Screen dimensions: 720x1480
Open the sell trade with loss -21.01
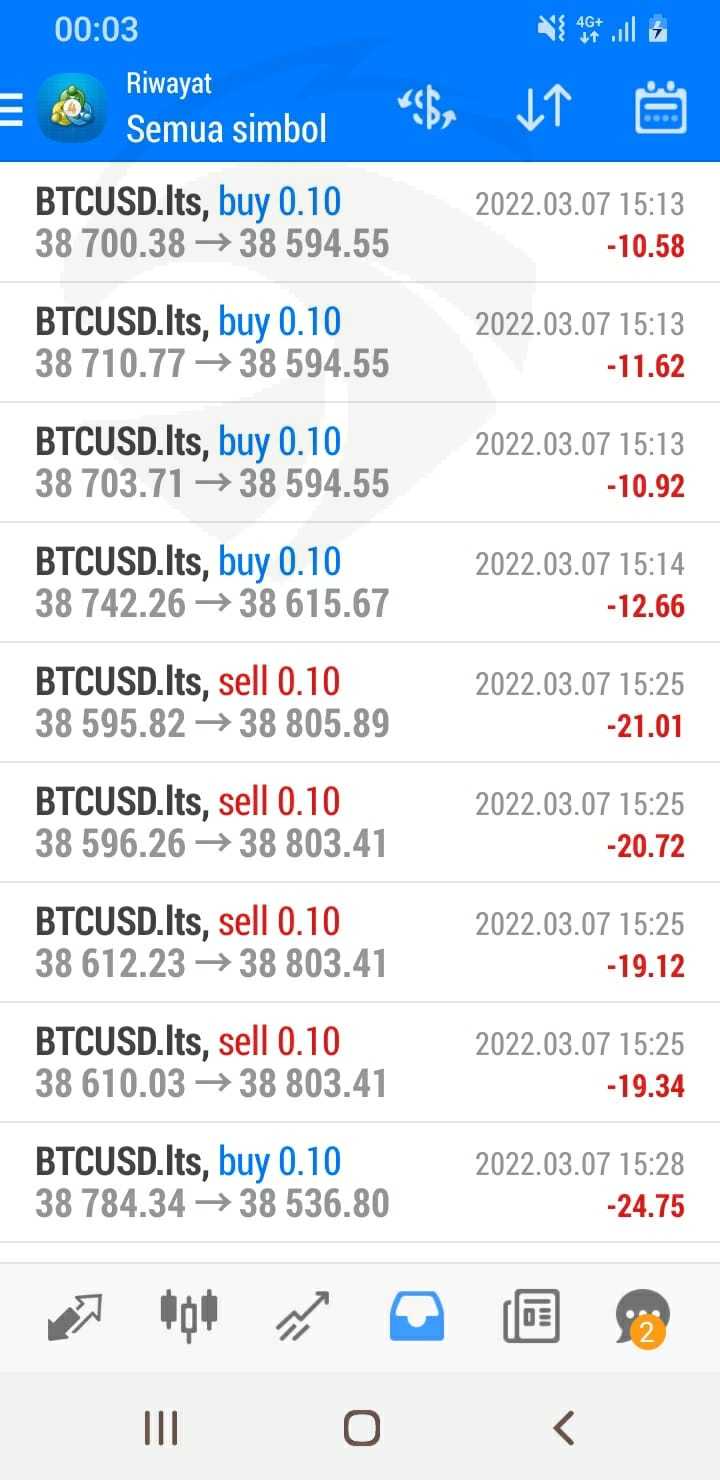point(360,703)
